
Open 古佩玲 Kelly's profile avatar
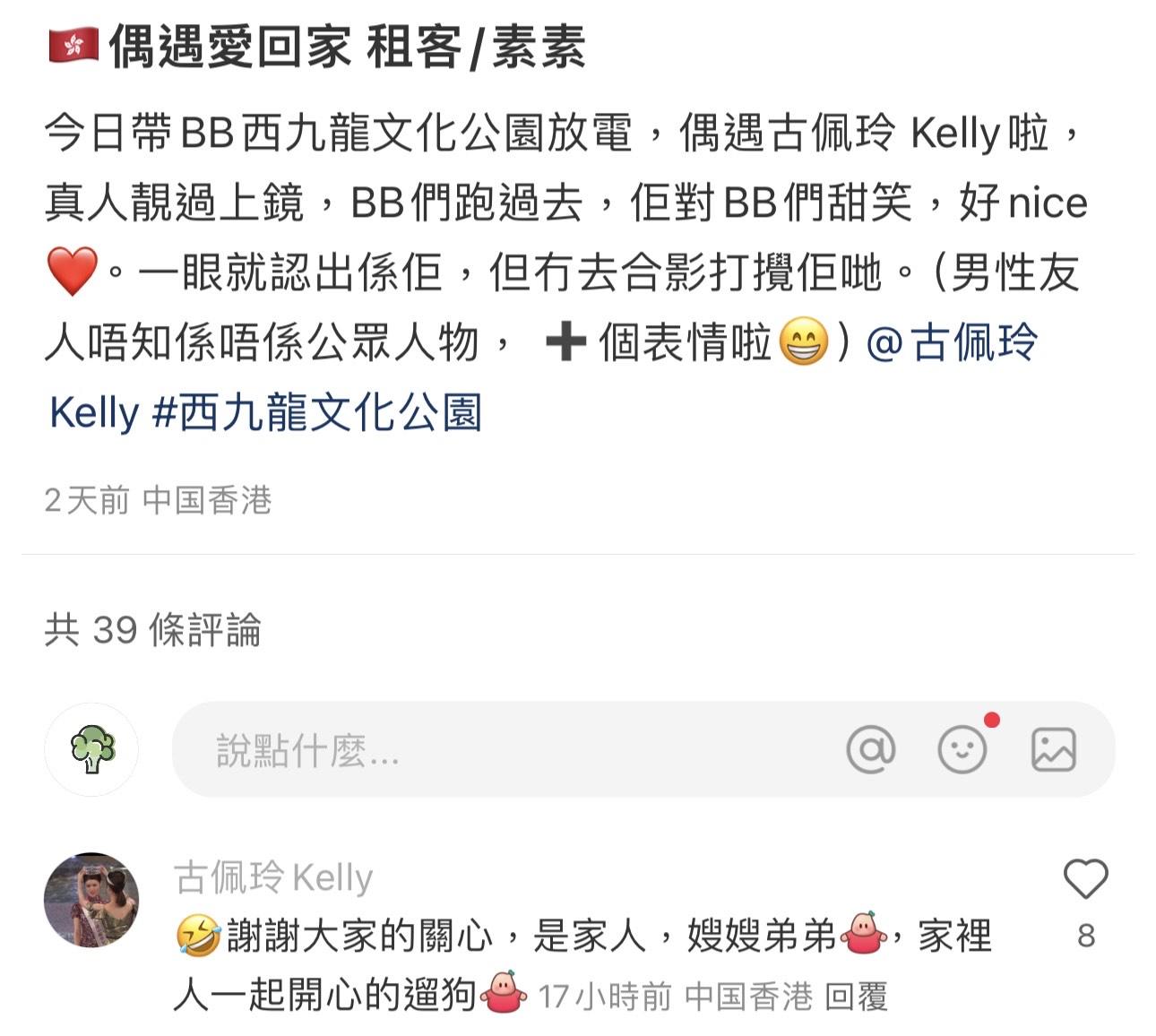[91, 900]
